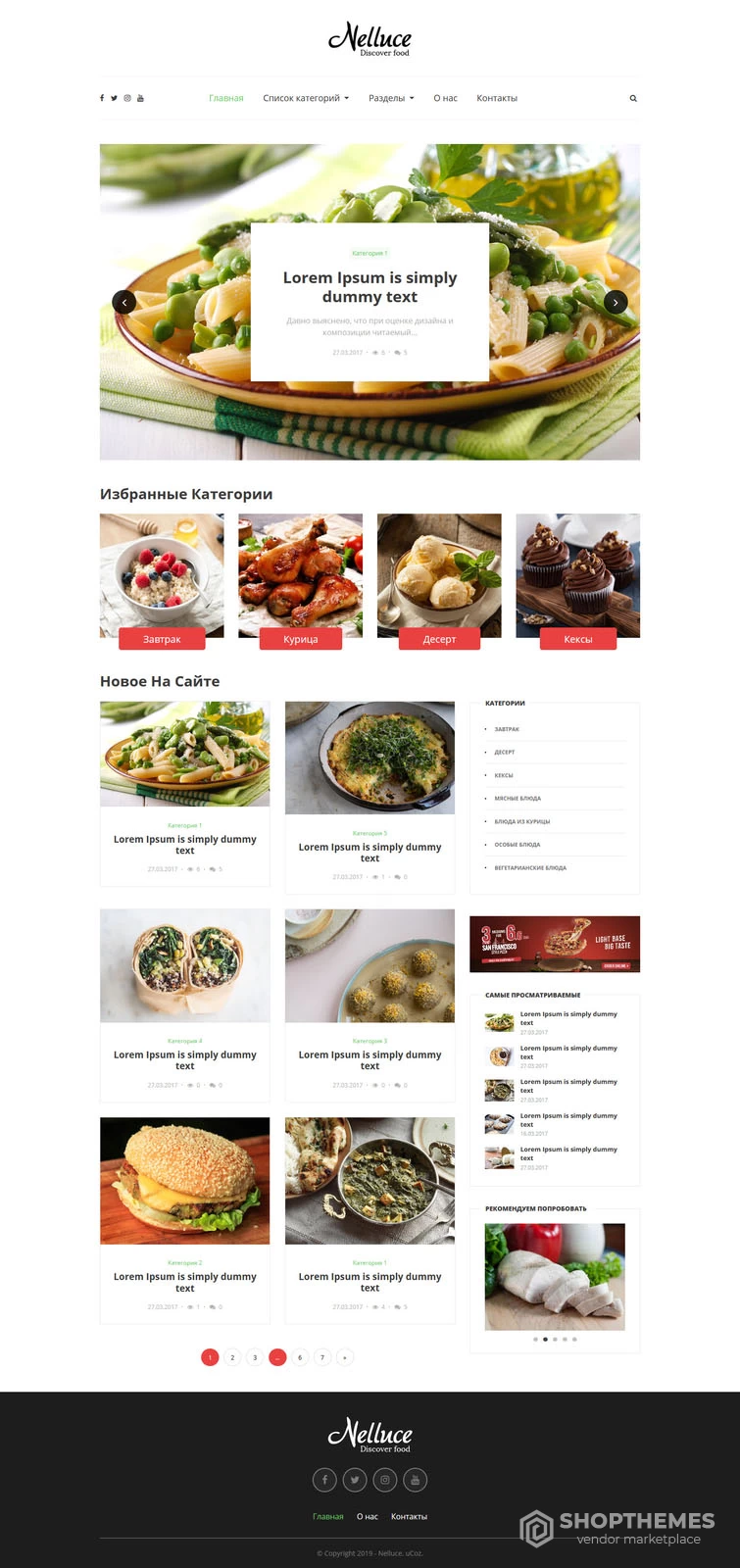Open the Десерт featured category

(439, 639)
